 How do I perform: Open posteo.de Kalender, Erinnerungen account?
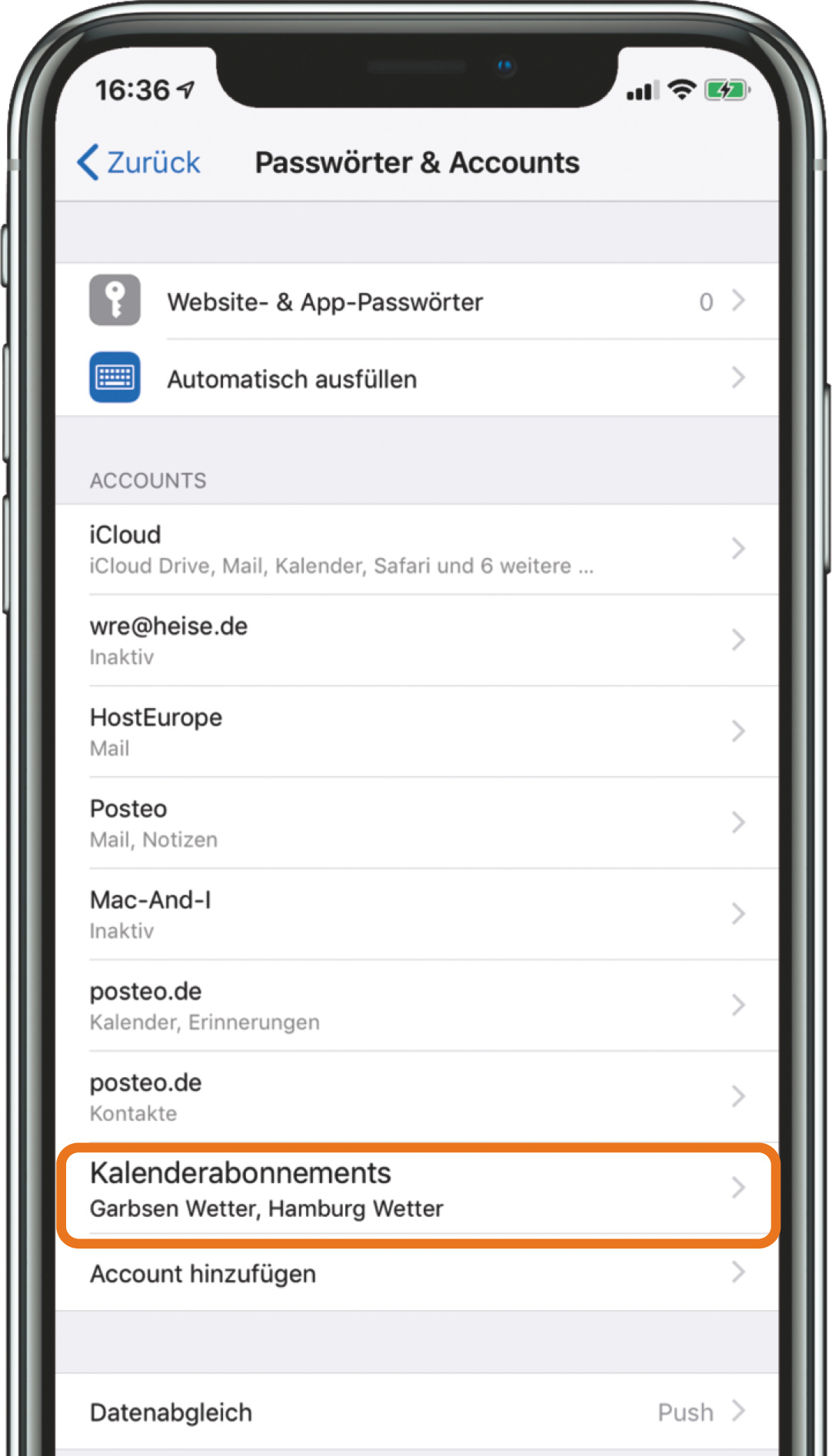pyautogui.click(x=415, y=1006)
